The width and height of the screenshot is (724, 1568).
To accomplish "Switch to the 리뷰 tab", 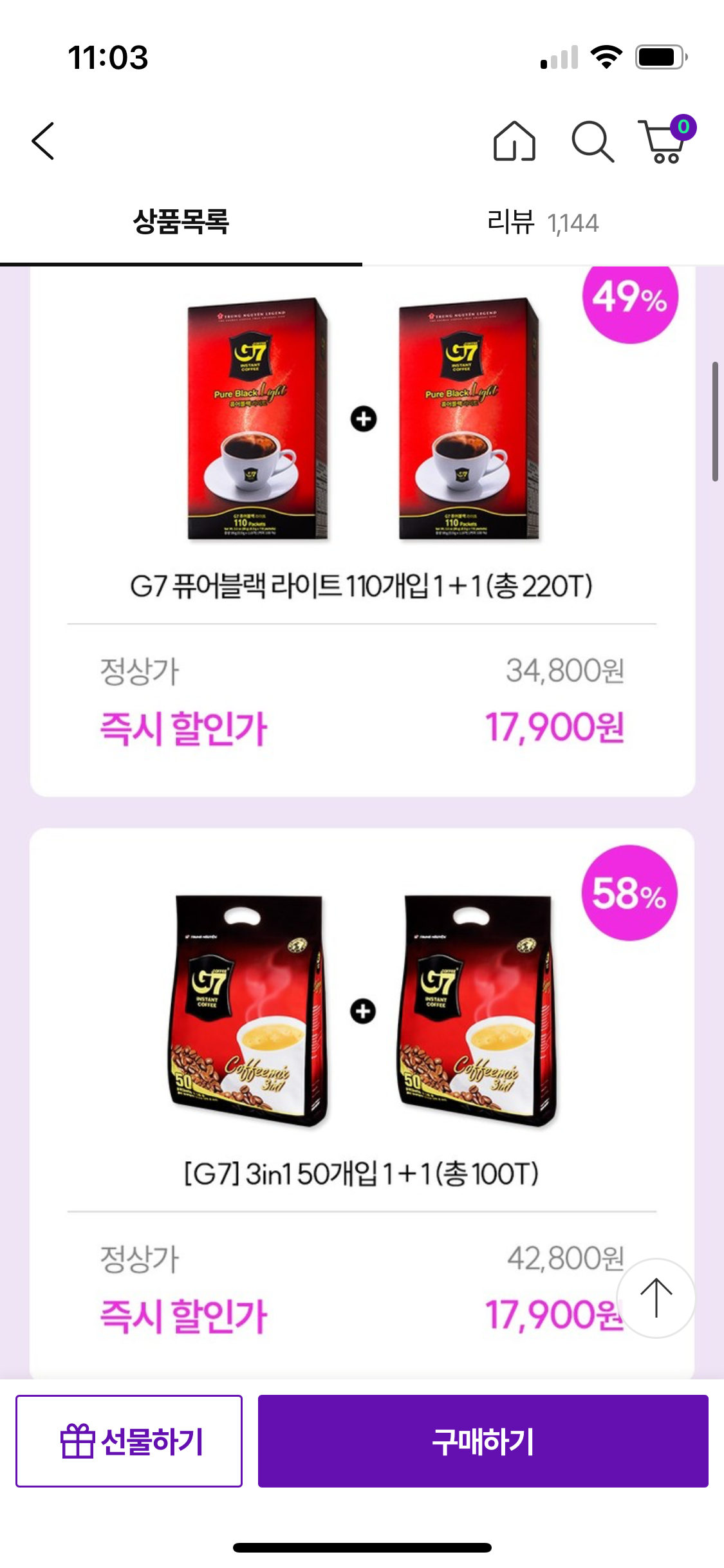I will (x=543, y=223).
